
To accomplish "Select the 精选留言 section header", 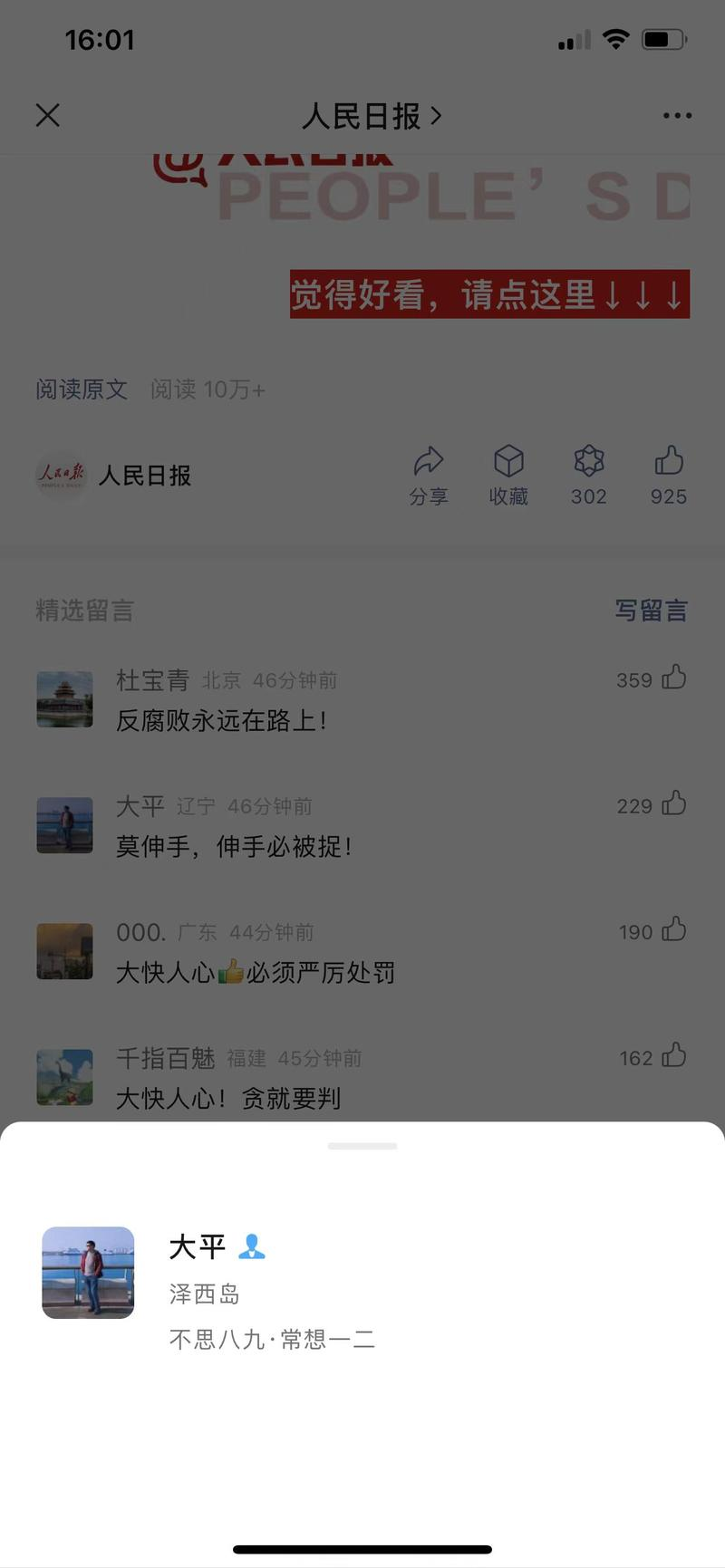I will click(83, 611).
